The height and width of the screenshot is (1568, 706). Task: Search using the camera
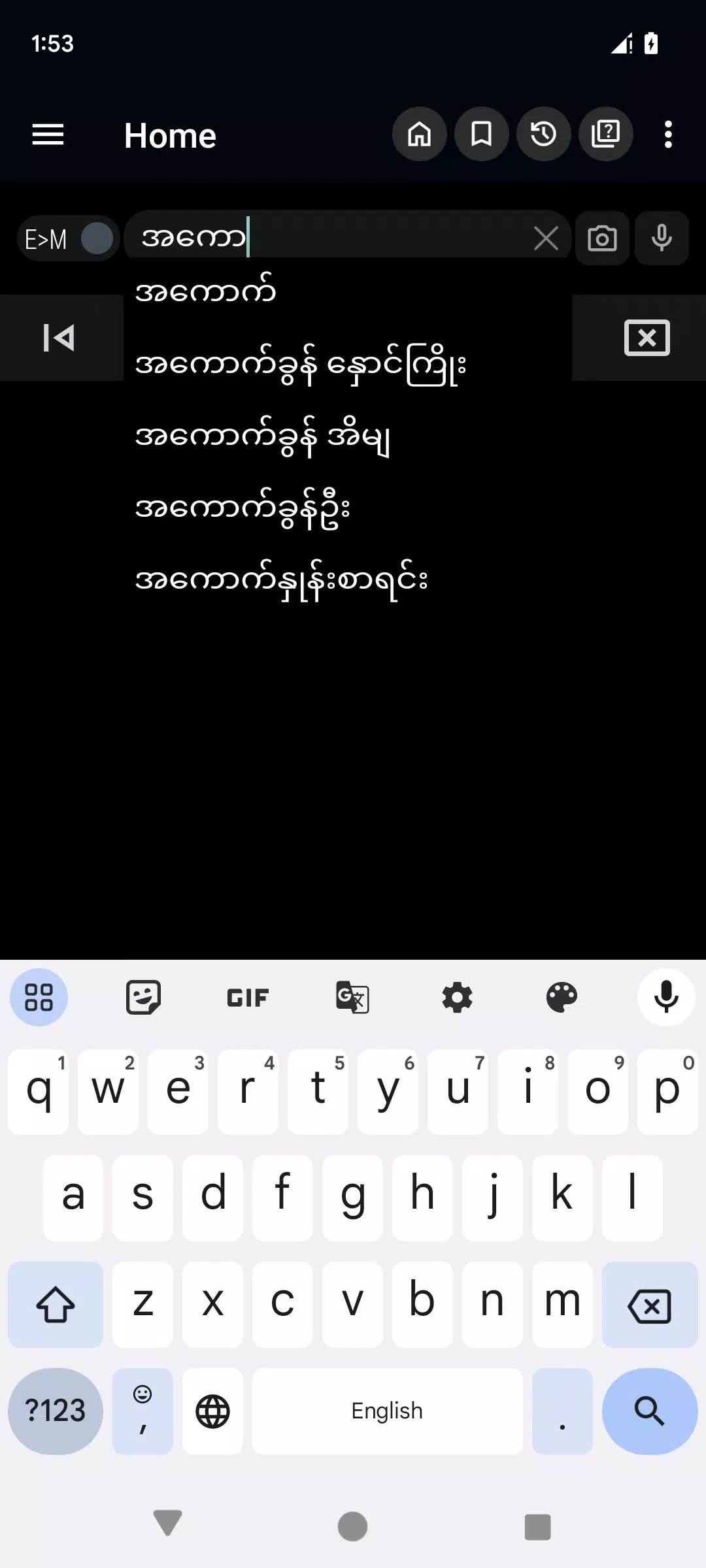pos(602,238)
